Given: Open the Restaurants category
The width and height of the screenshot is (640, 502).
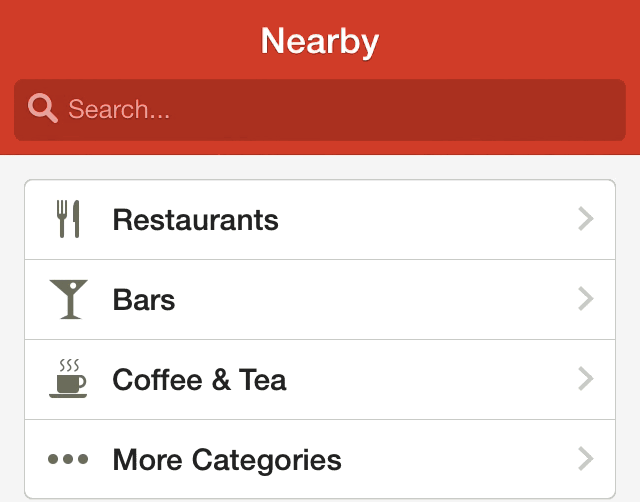Looking at the screenshot, I should (x=319, y=220).
